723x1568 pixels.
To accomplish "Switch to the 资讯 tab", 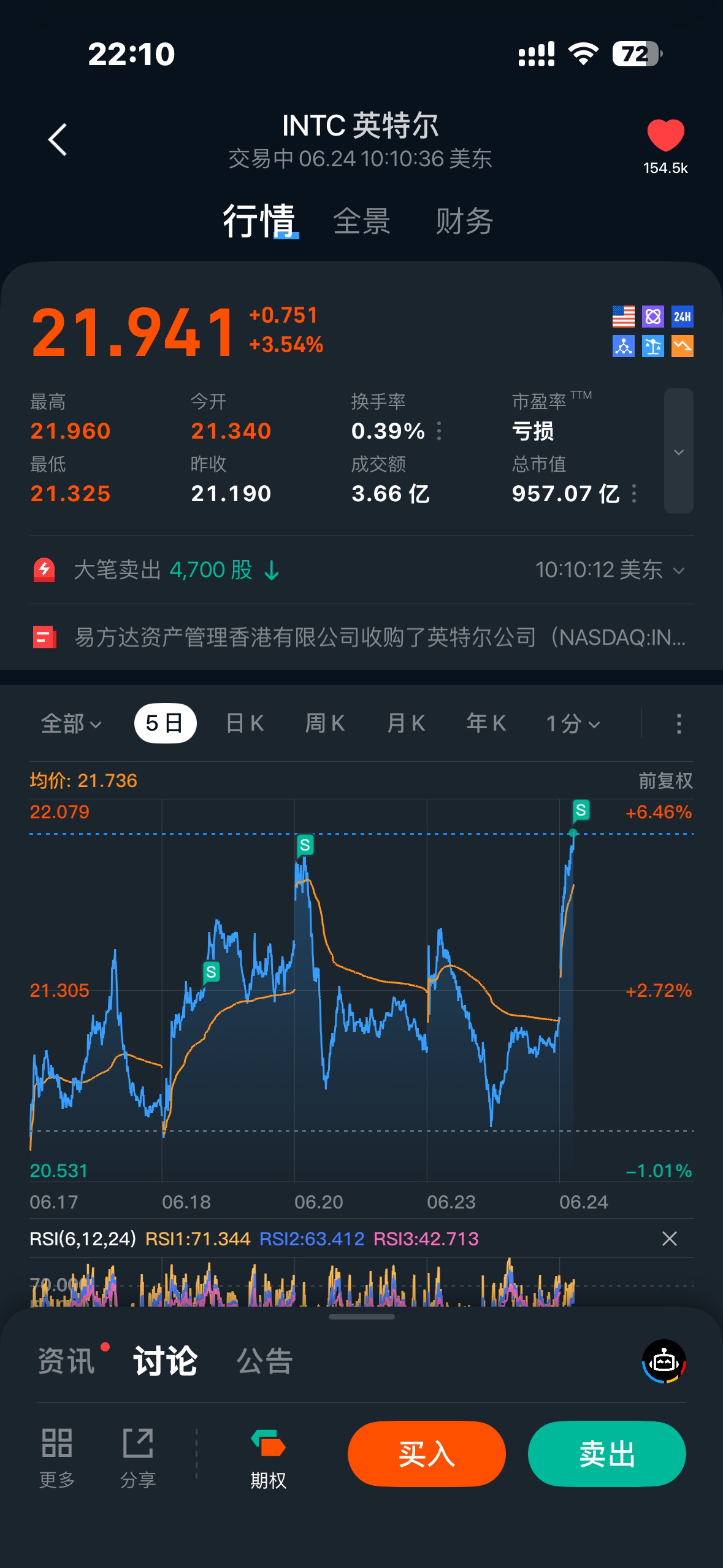I will point(66,1361).
